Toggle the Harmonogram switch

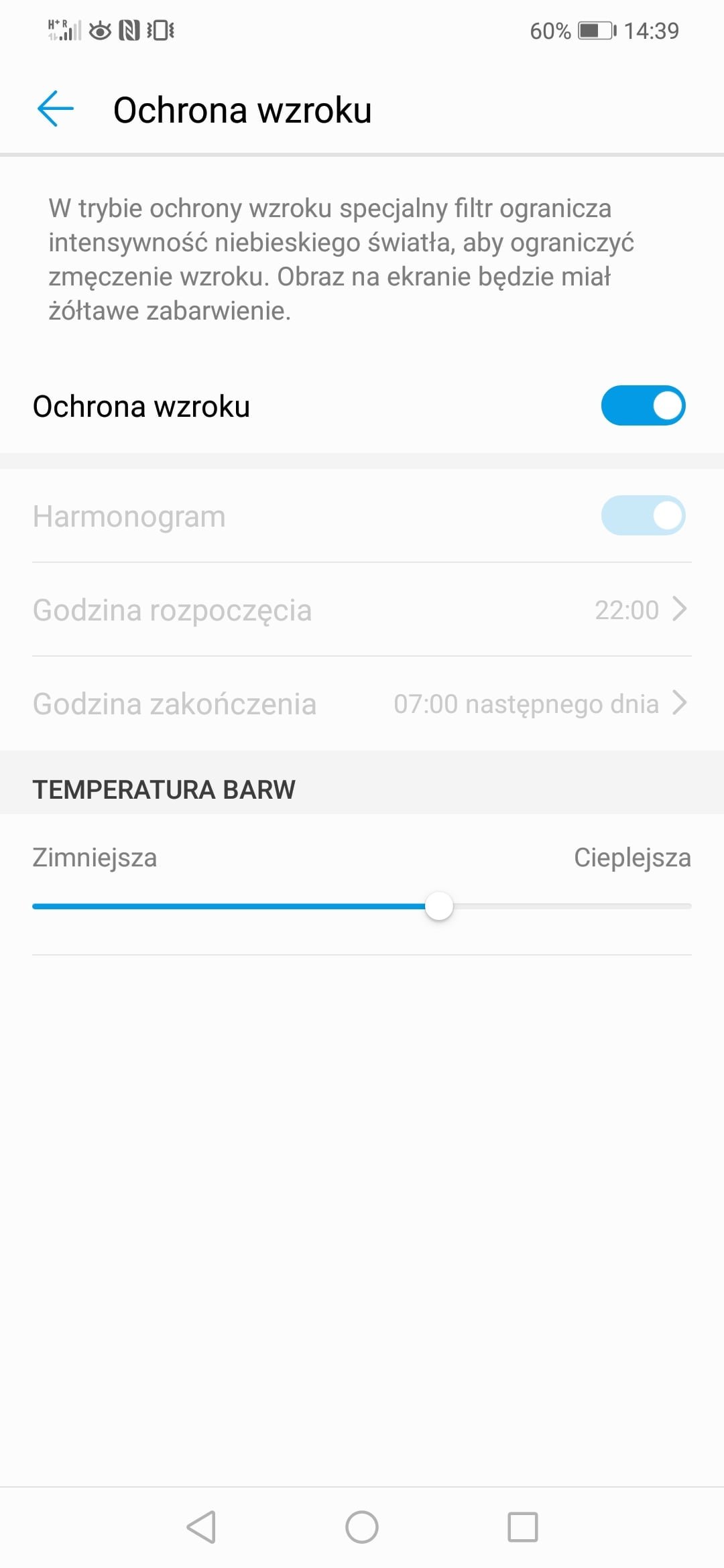643,515
